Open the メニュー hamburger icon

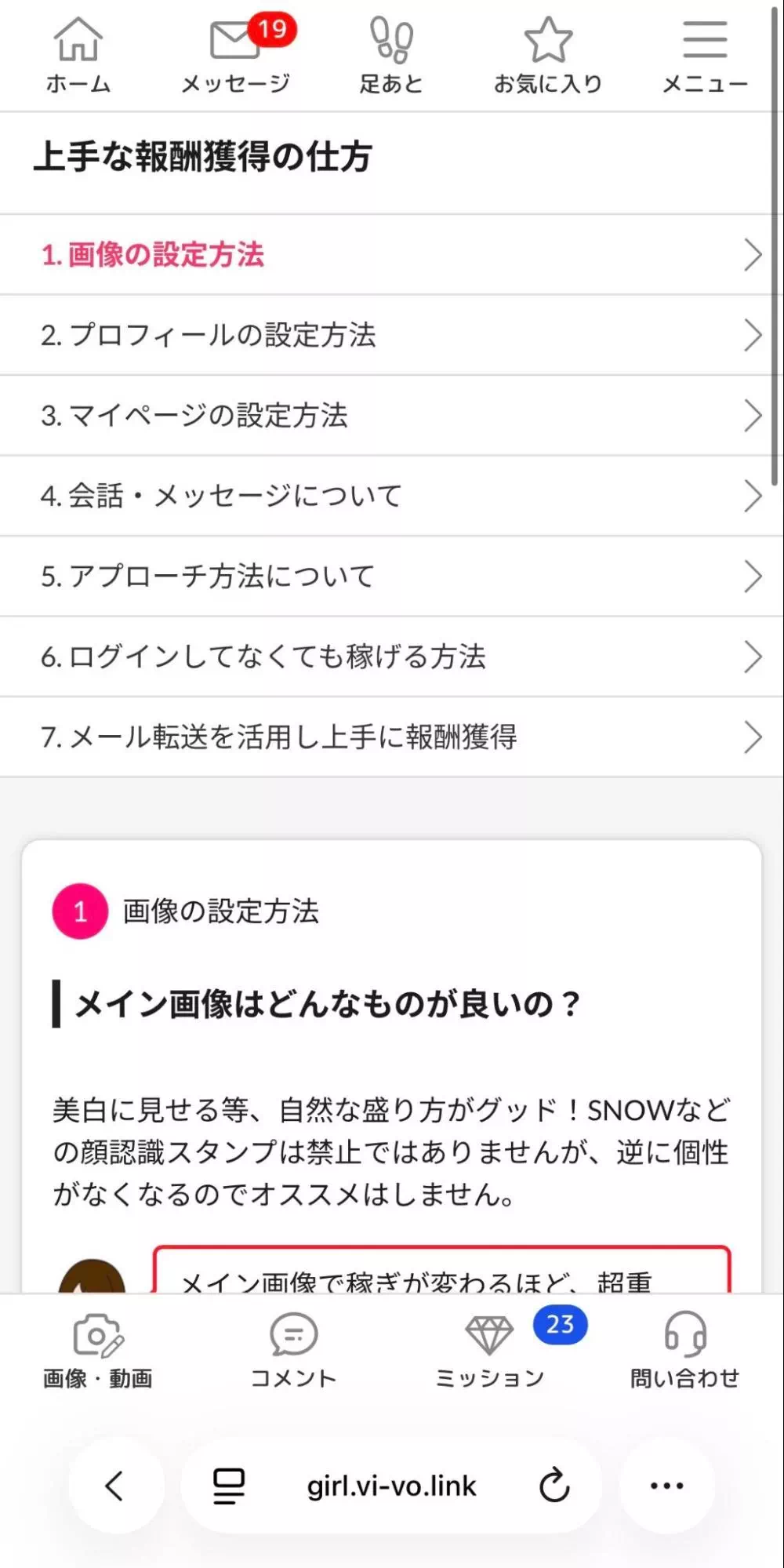click(x=703, y=43)
